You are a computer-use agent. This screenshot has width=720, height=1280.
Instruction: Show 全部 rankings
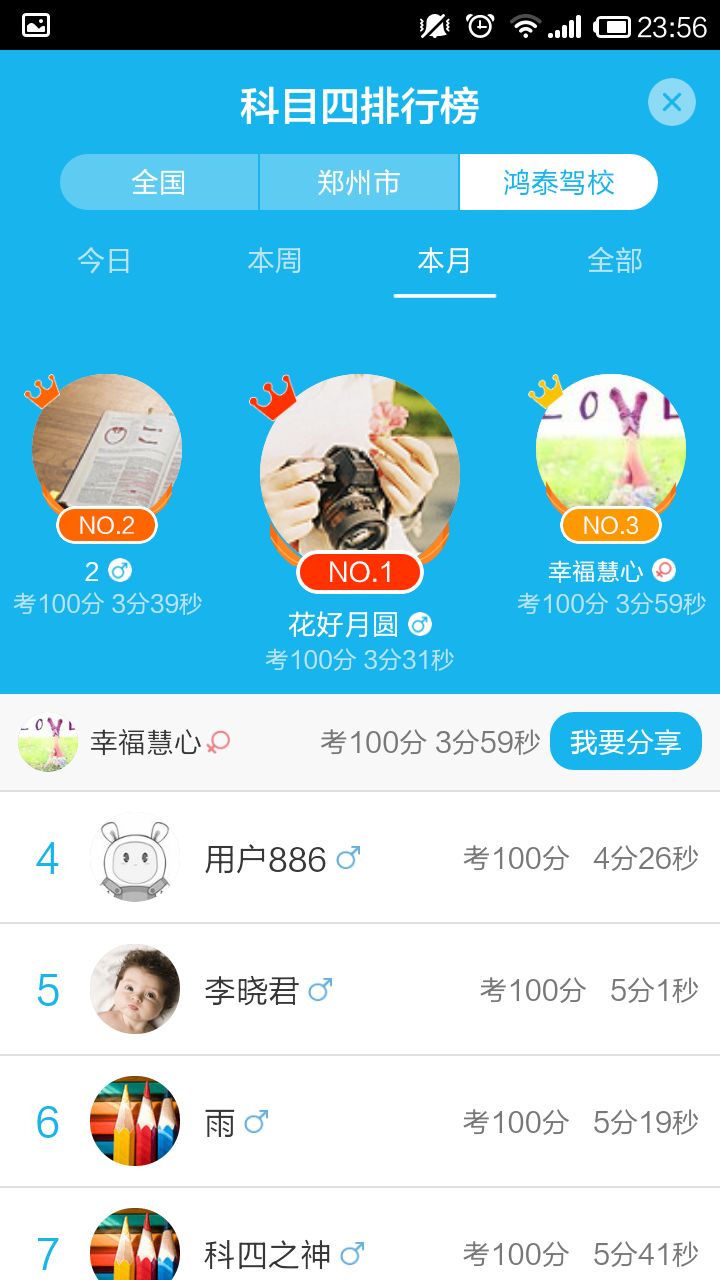614,261
